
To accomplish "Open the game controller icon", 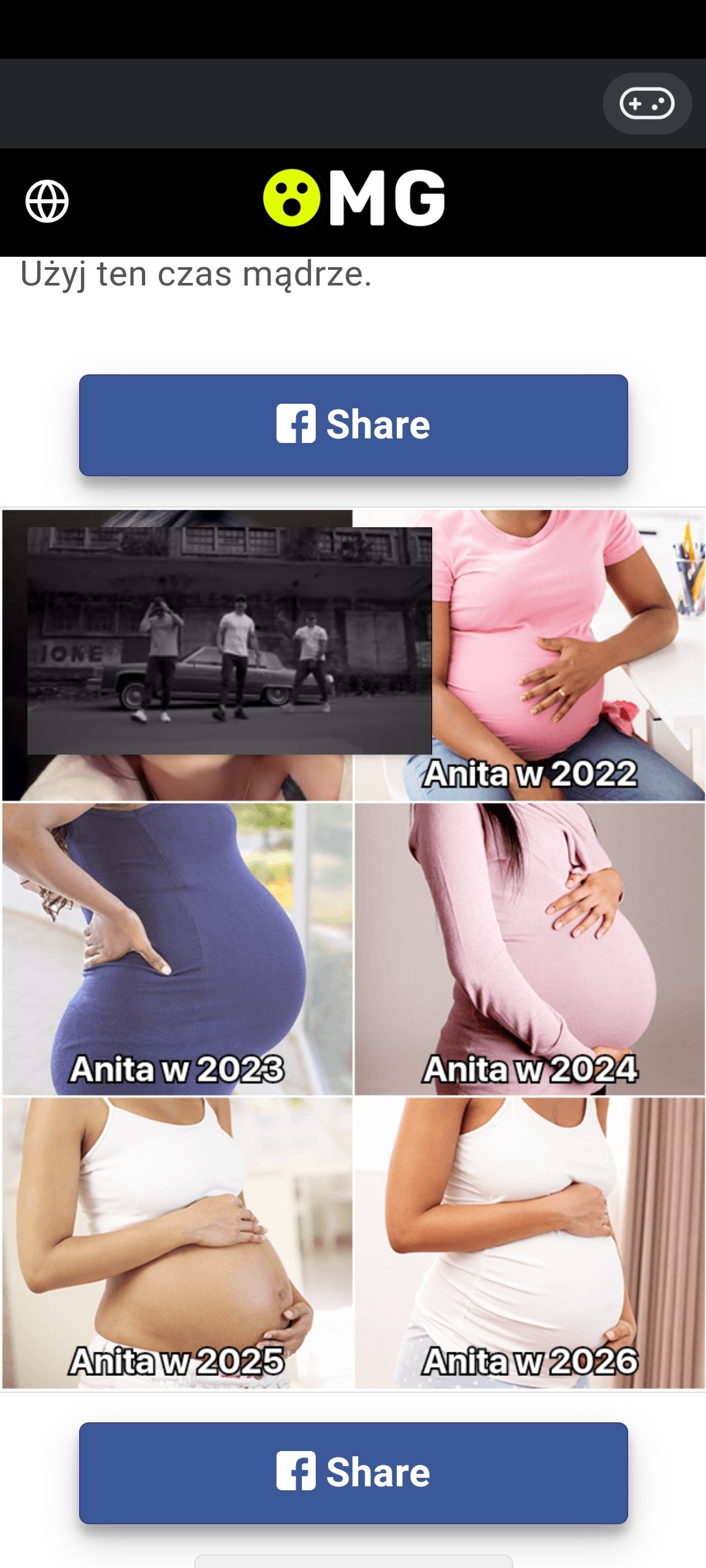I will 647,104.
